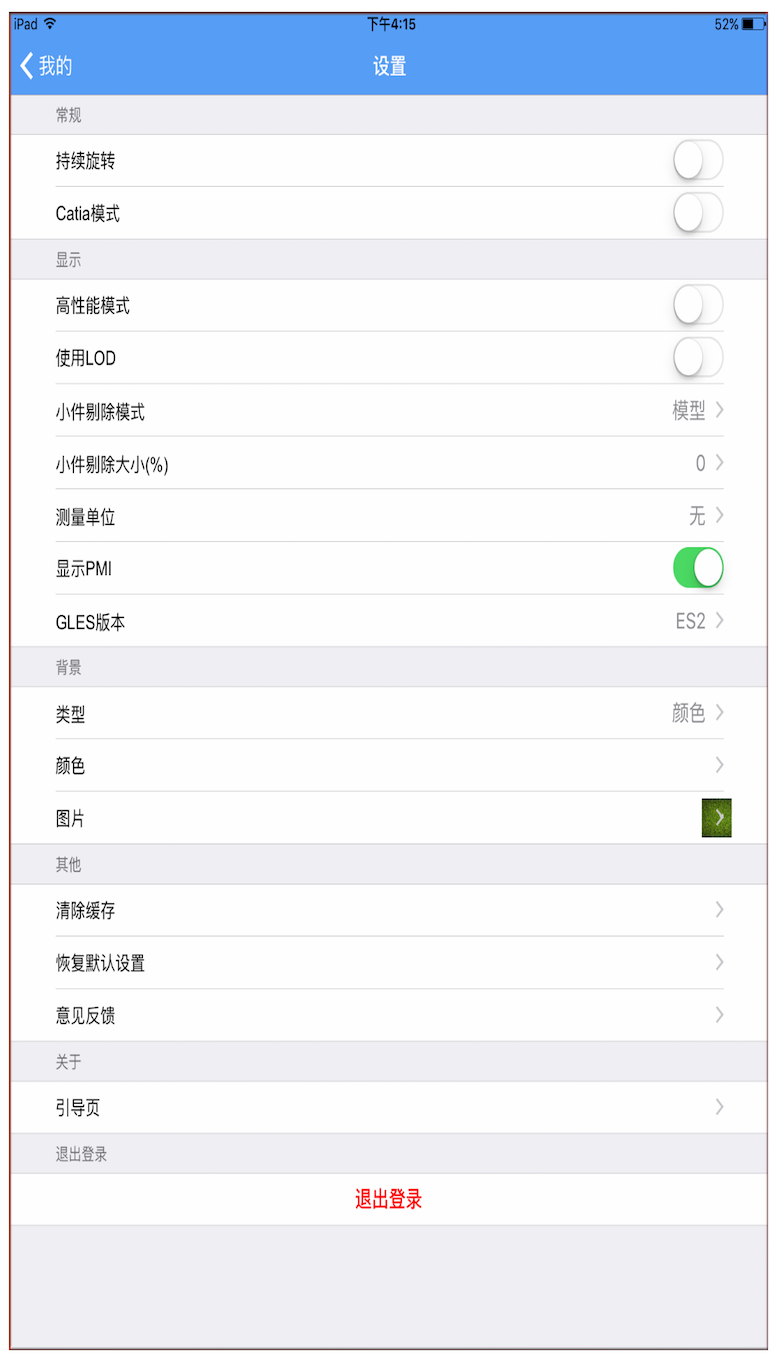Open GLES版本 setting

click(389, 621)
